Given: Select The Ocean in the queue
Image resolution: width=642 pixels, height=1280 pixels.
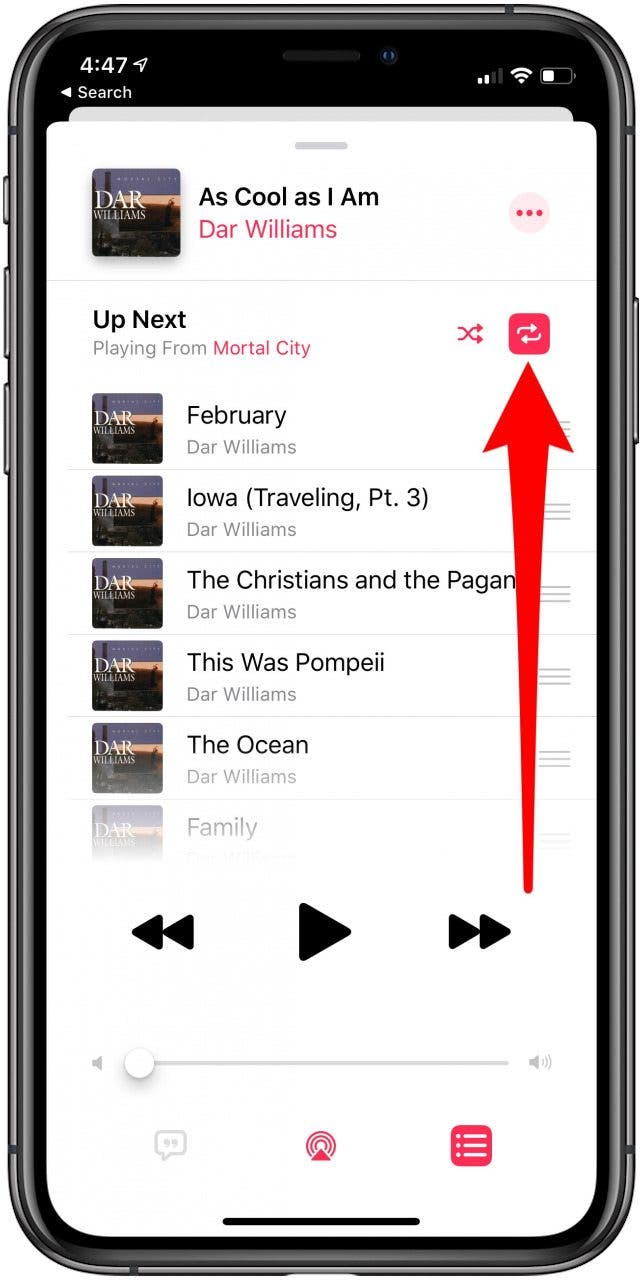Looking at the screenshot, I should [332, 758].
